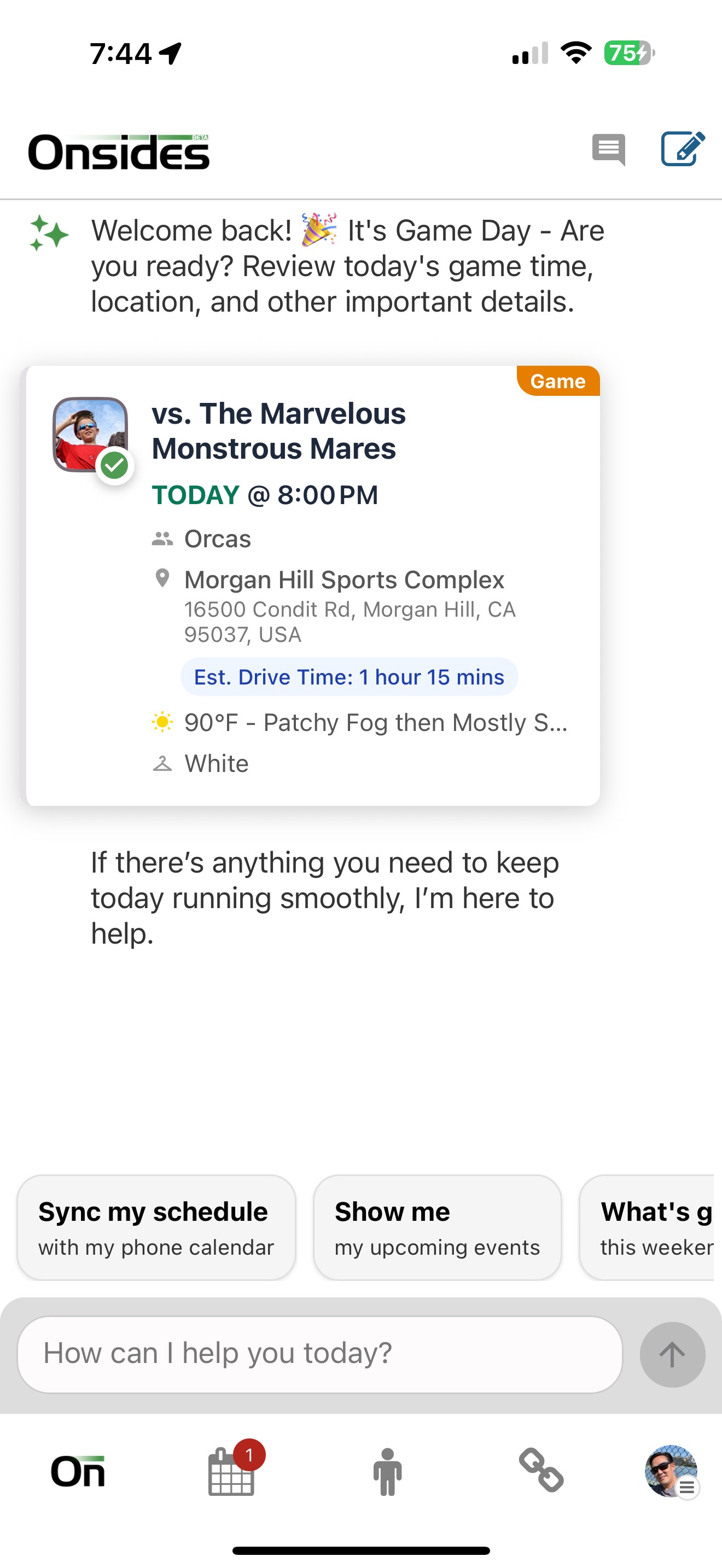
Task: Switch to the On home tab
Action: pos(78,1472)
